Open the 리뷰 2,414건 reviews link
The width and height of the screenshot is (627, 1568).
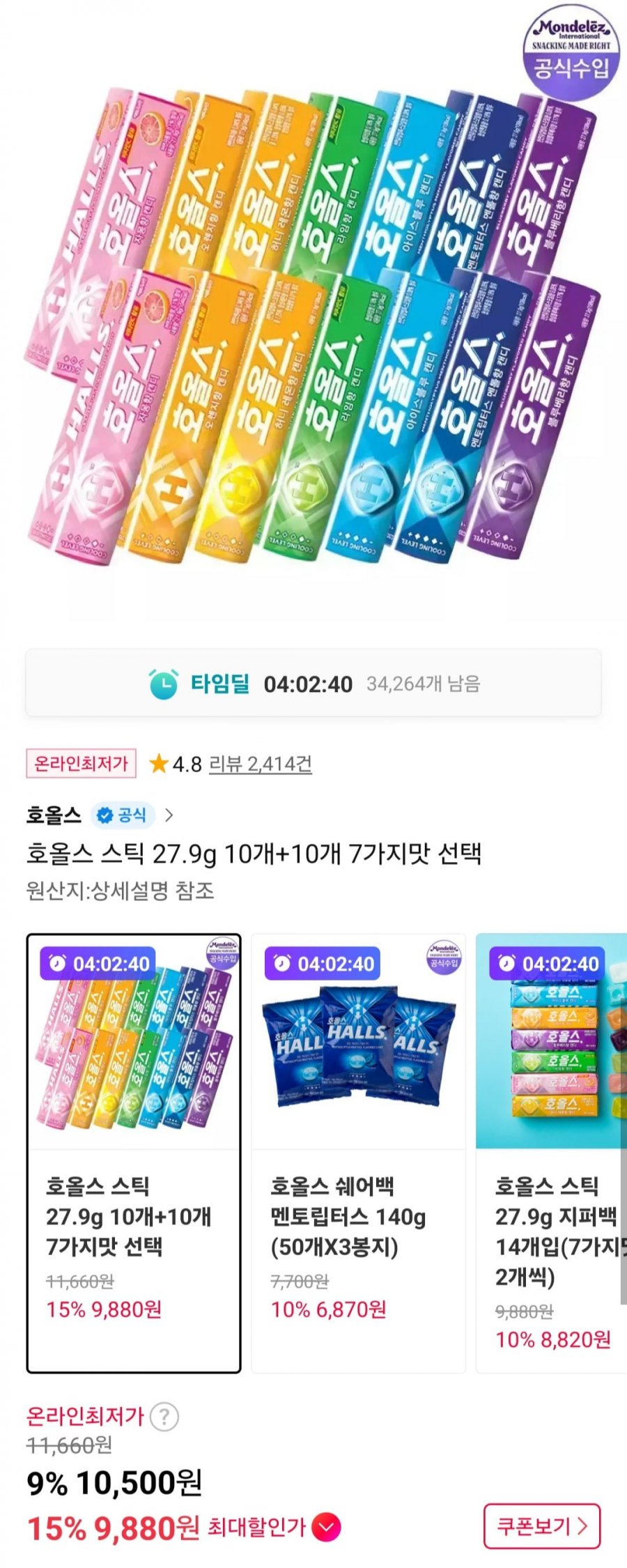coord(260,764)
